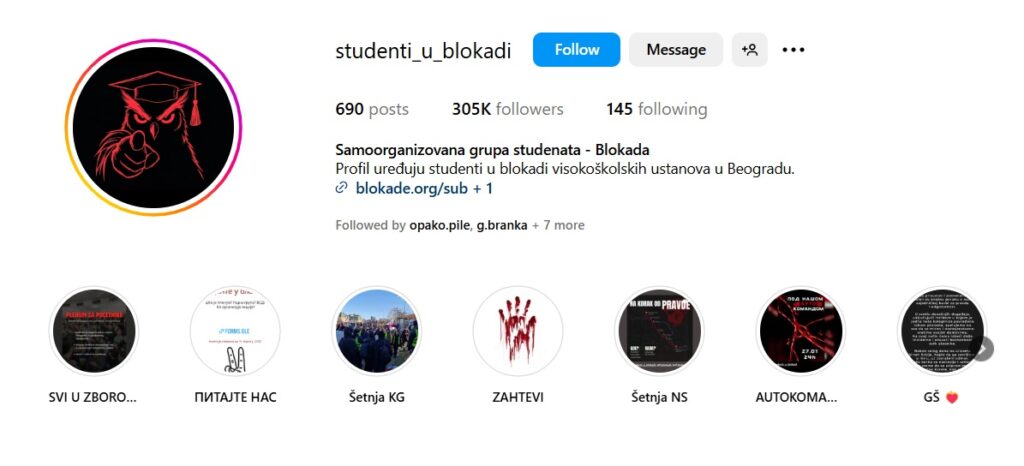Open the similar accounts suggestion icon
The image size is (1024, 466).
pyautogui.click(x=750, y=50)
